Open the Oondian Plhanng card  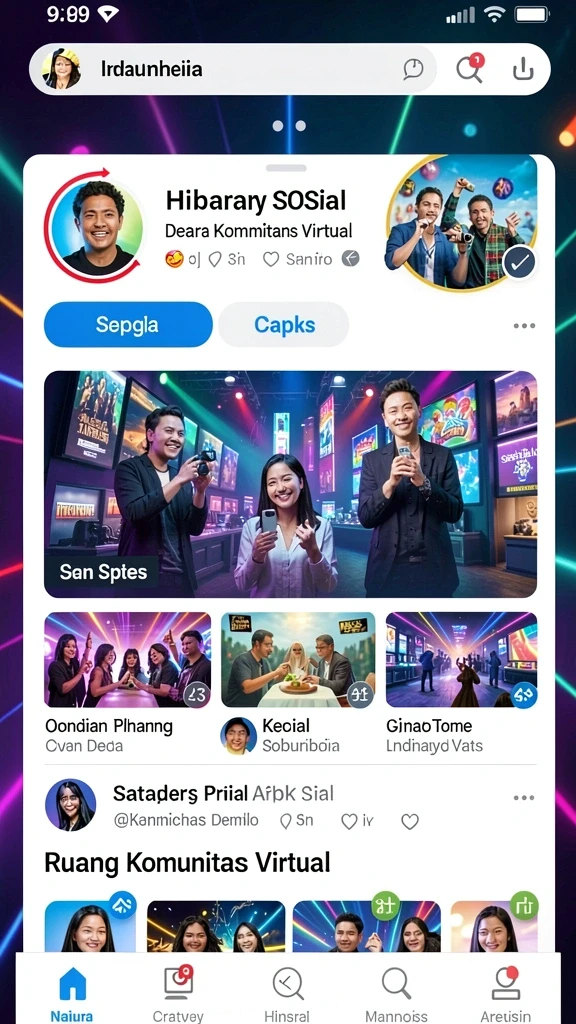tap(127, 682)
